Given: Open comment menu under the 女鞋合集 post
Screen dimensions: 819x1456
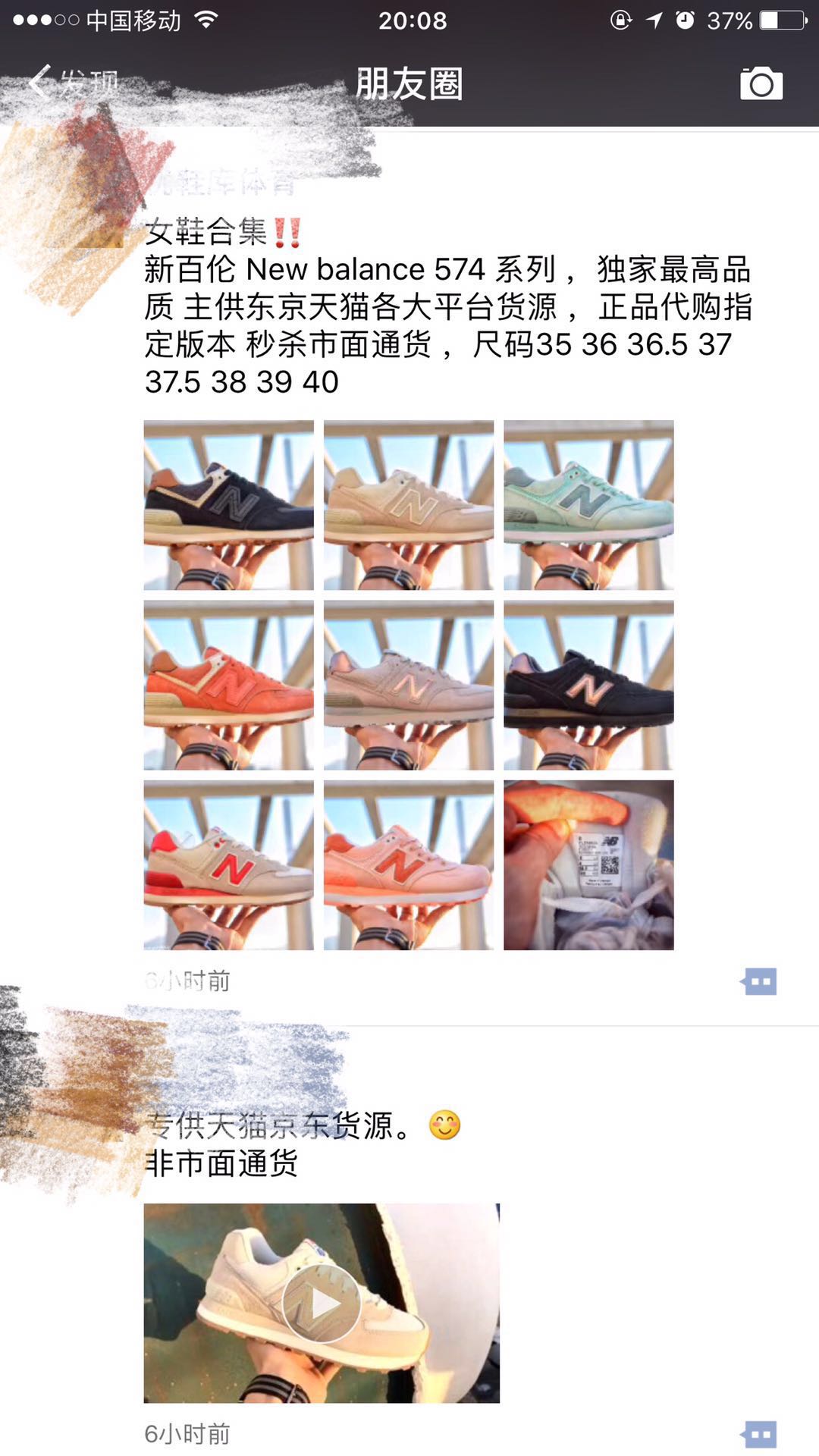Looking at the screenshot, I should (x=759, y=981).
